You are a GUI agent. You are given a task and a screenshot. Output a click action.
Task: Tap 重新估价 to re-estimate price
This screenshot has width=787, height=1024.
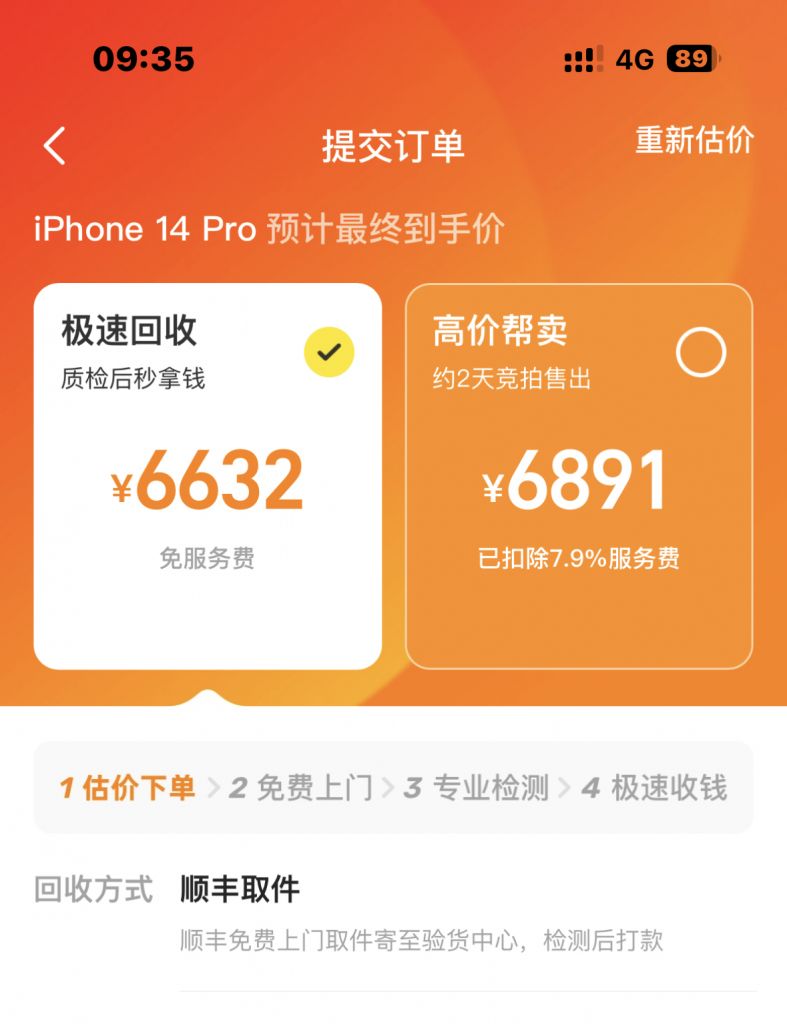click(694, 145)
